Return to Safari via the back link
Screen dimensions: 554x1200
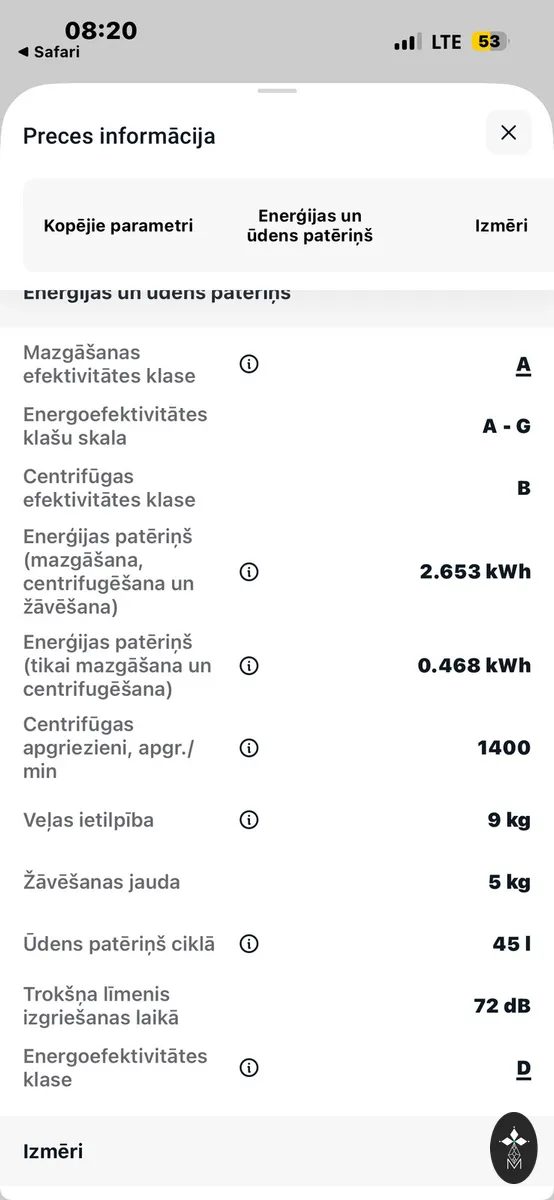coord(48,52)
